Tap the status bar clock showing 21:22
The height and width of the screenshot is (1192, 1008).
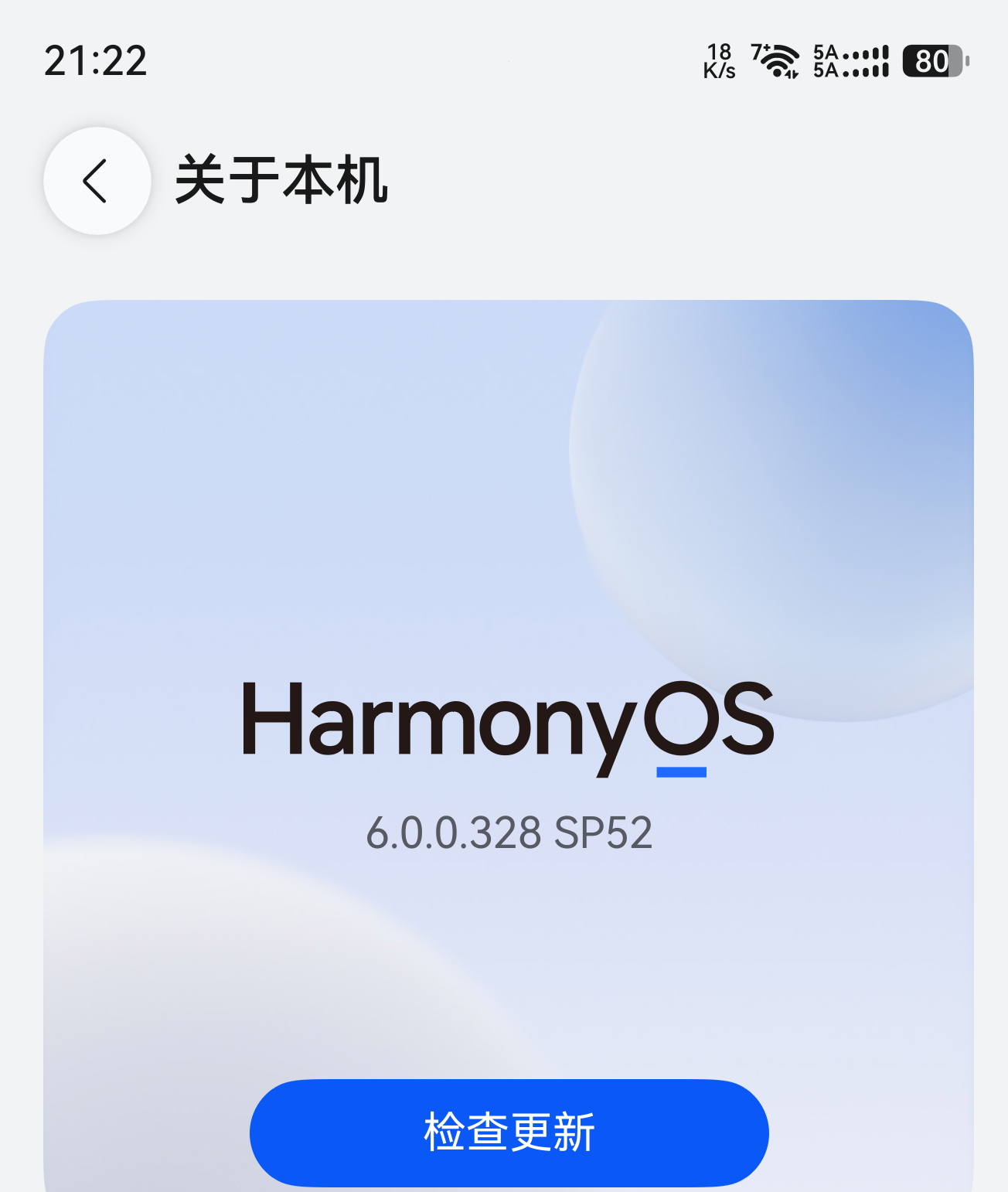94,62
